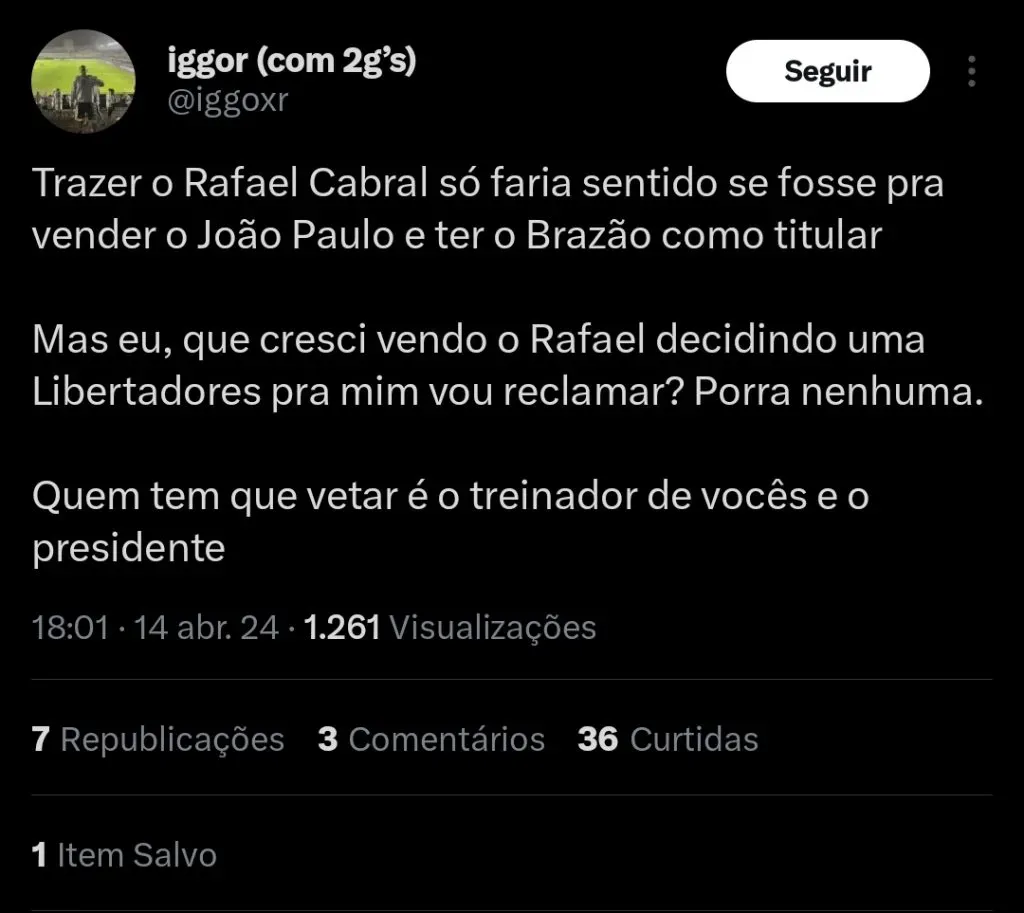The image size is (1024, 913).
Task: View the 36 Curtidas list
Action: (x=668, y=739)
